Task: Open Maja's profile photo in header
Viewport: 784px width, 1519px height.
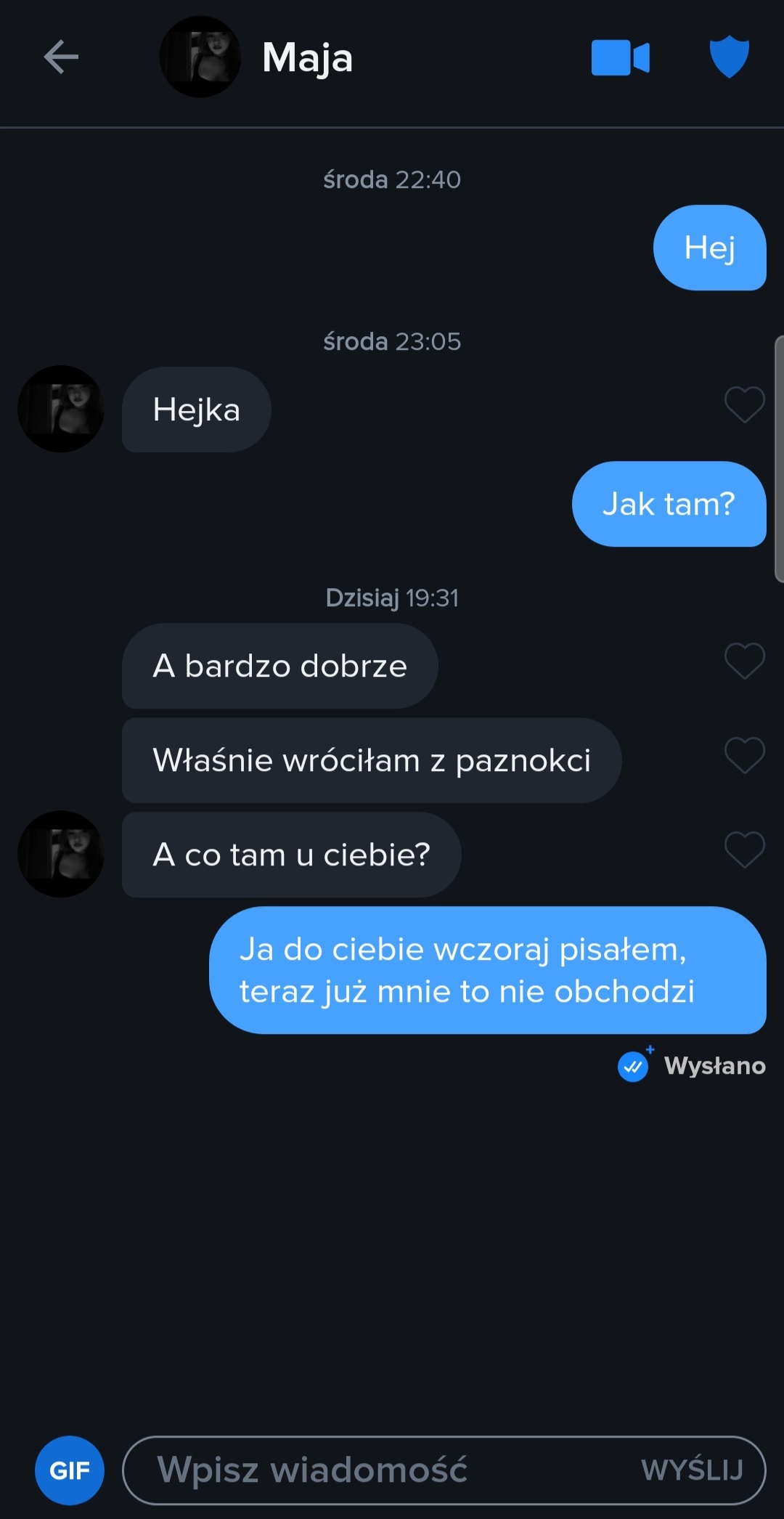Action: coord(200,57)
